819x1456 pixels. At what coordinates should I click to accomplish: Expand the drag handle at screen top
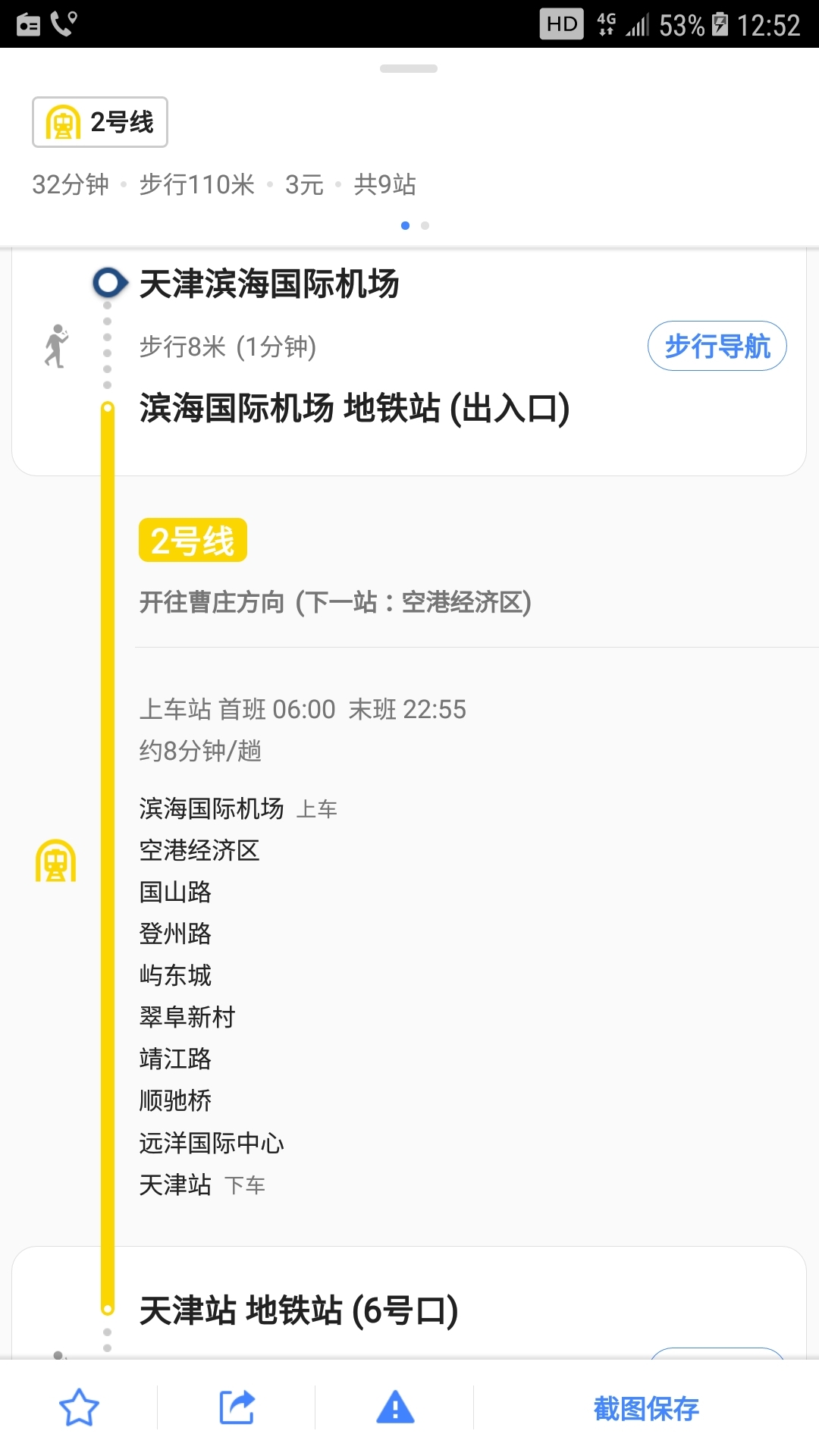click(x=409, y=68)
